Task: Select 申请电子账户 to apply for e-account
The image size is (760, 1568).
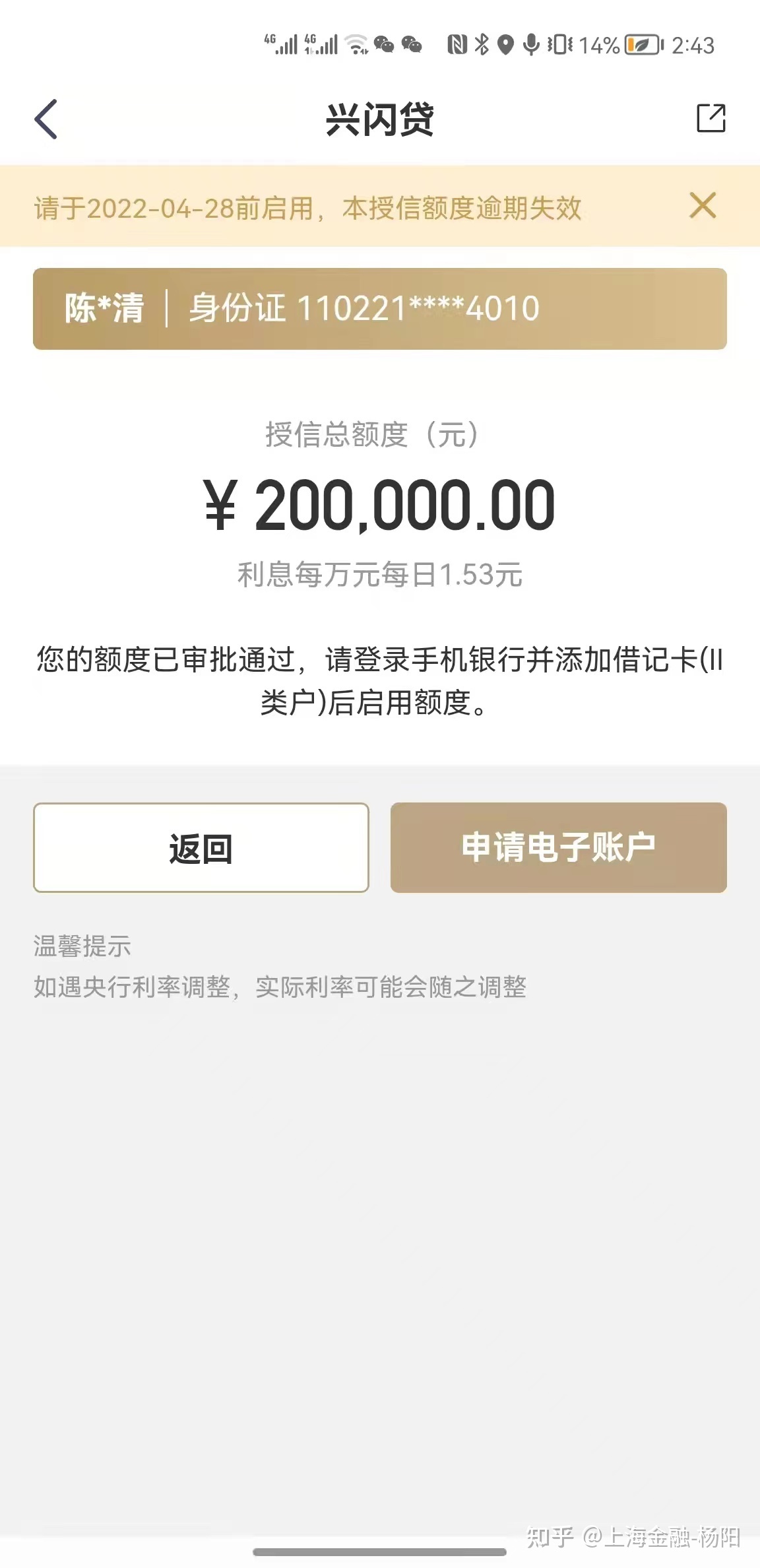Action: [x=558, y=847]
